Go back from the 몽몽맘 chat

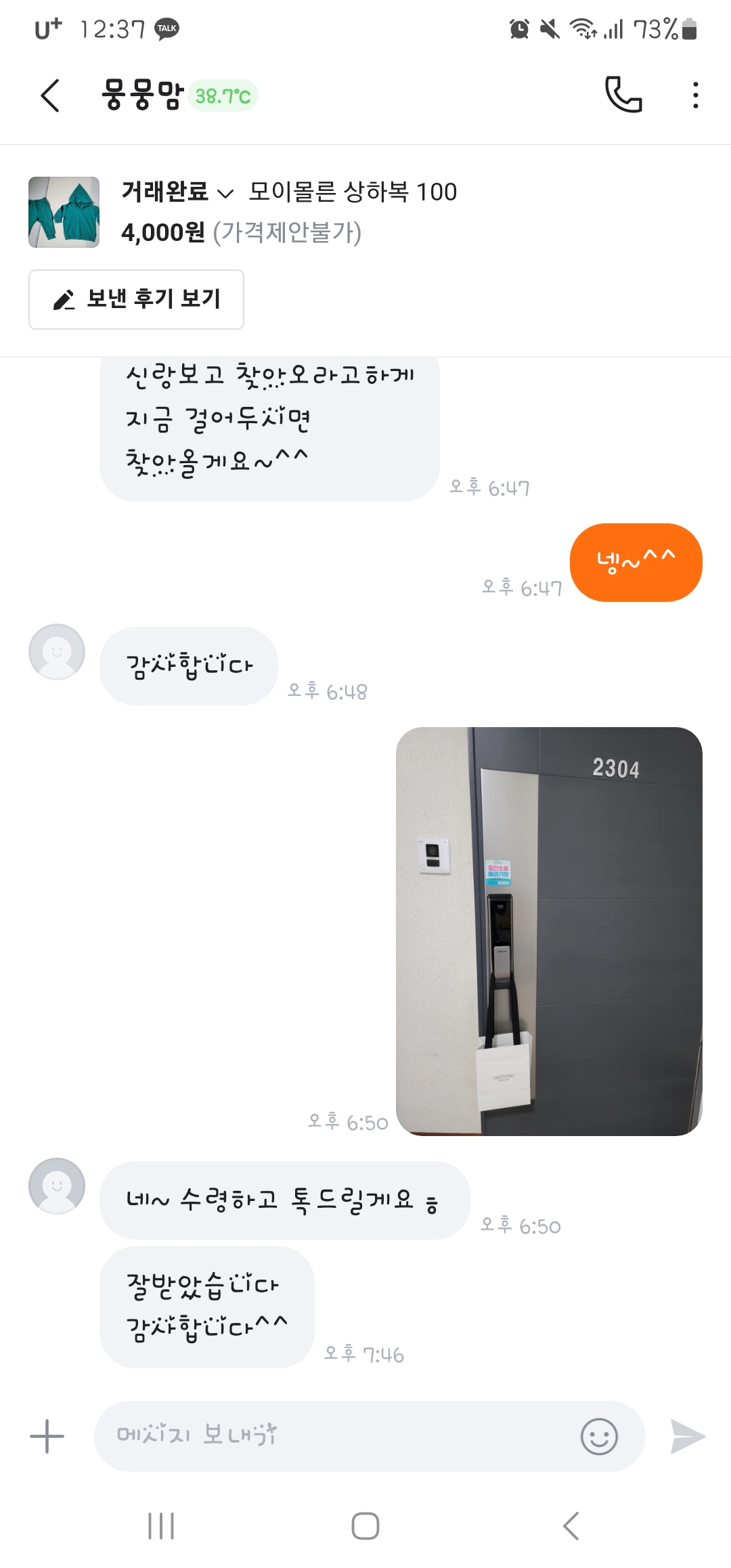coord(51,95)
